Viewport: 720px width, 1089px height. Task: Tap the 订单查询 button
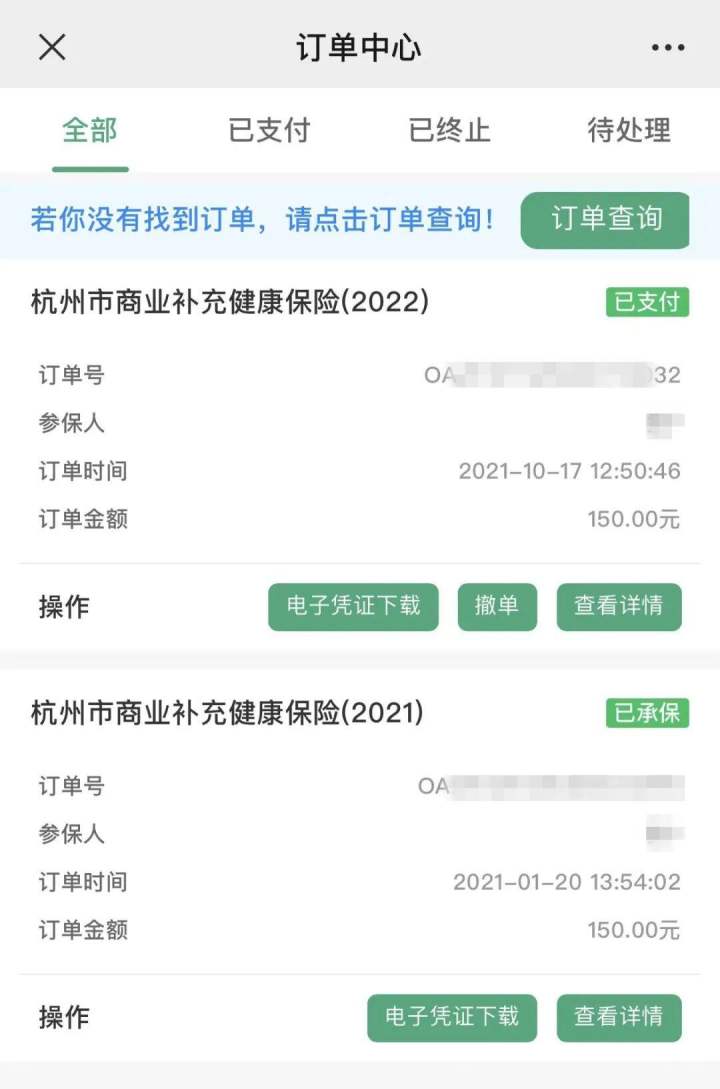tap(605, 219)
